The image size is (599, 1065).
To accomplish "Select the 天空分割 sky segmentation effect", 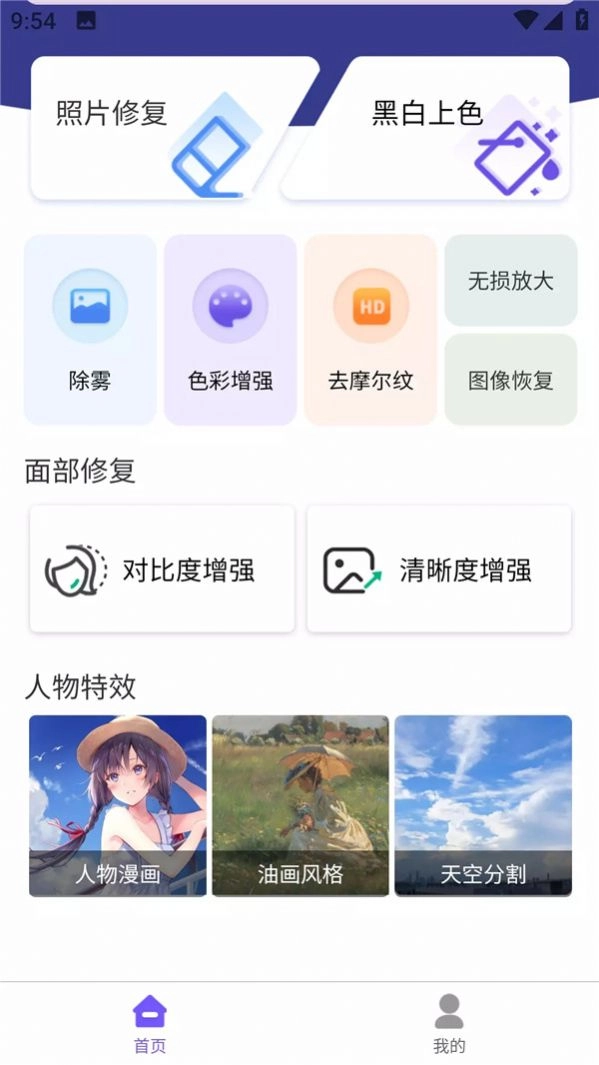I will point(483,806).
